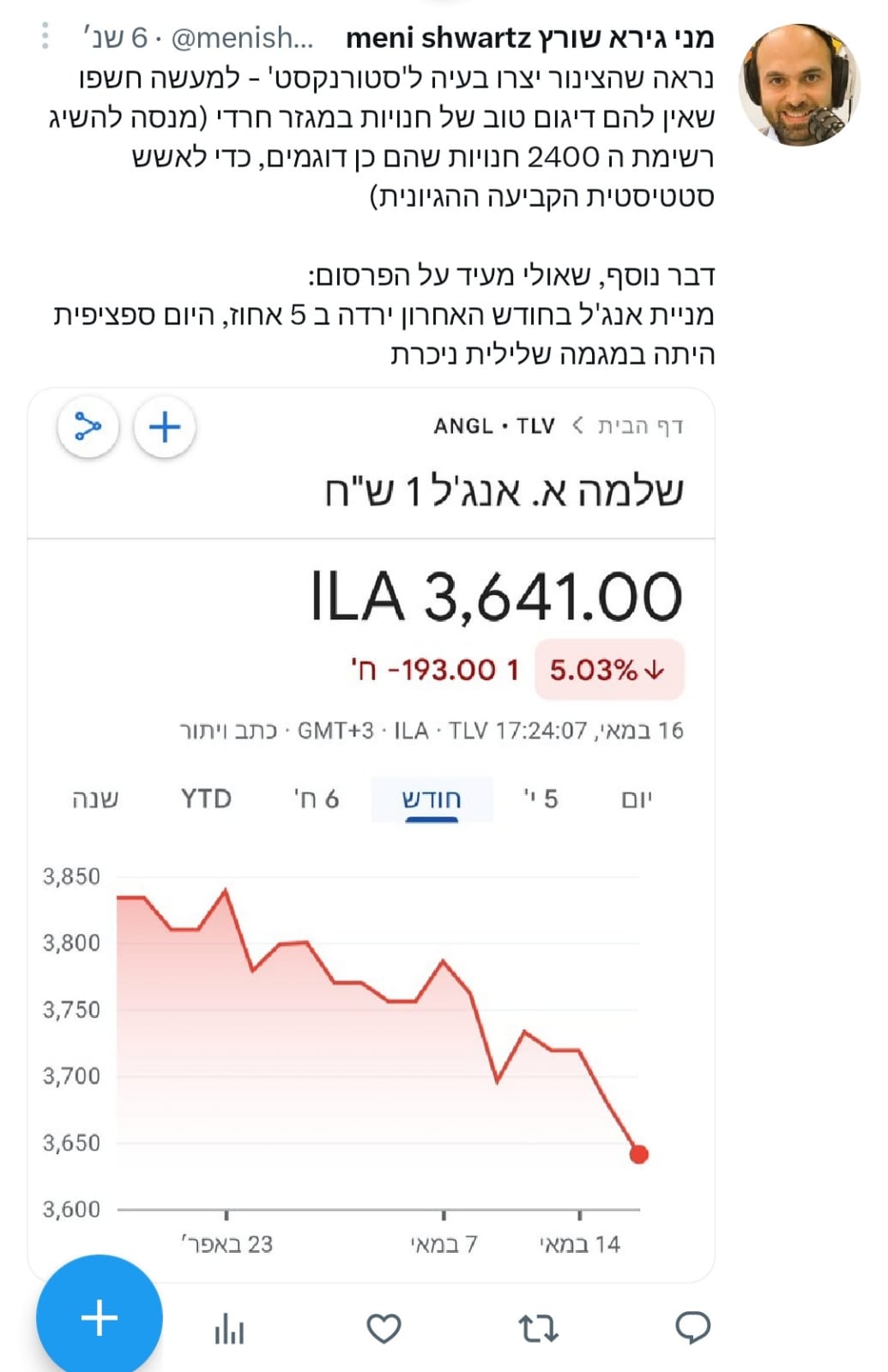Viewport: 888px width, 1372px height.
Task: Open the attached ANGL stock chart image
Action: point(372,834)
